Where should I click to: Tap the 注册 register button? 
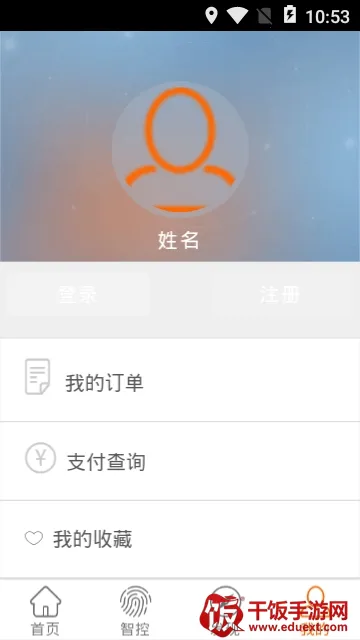(280, 294)
